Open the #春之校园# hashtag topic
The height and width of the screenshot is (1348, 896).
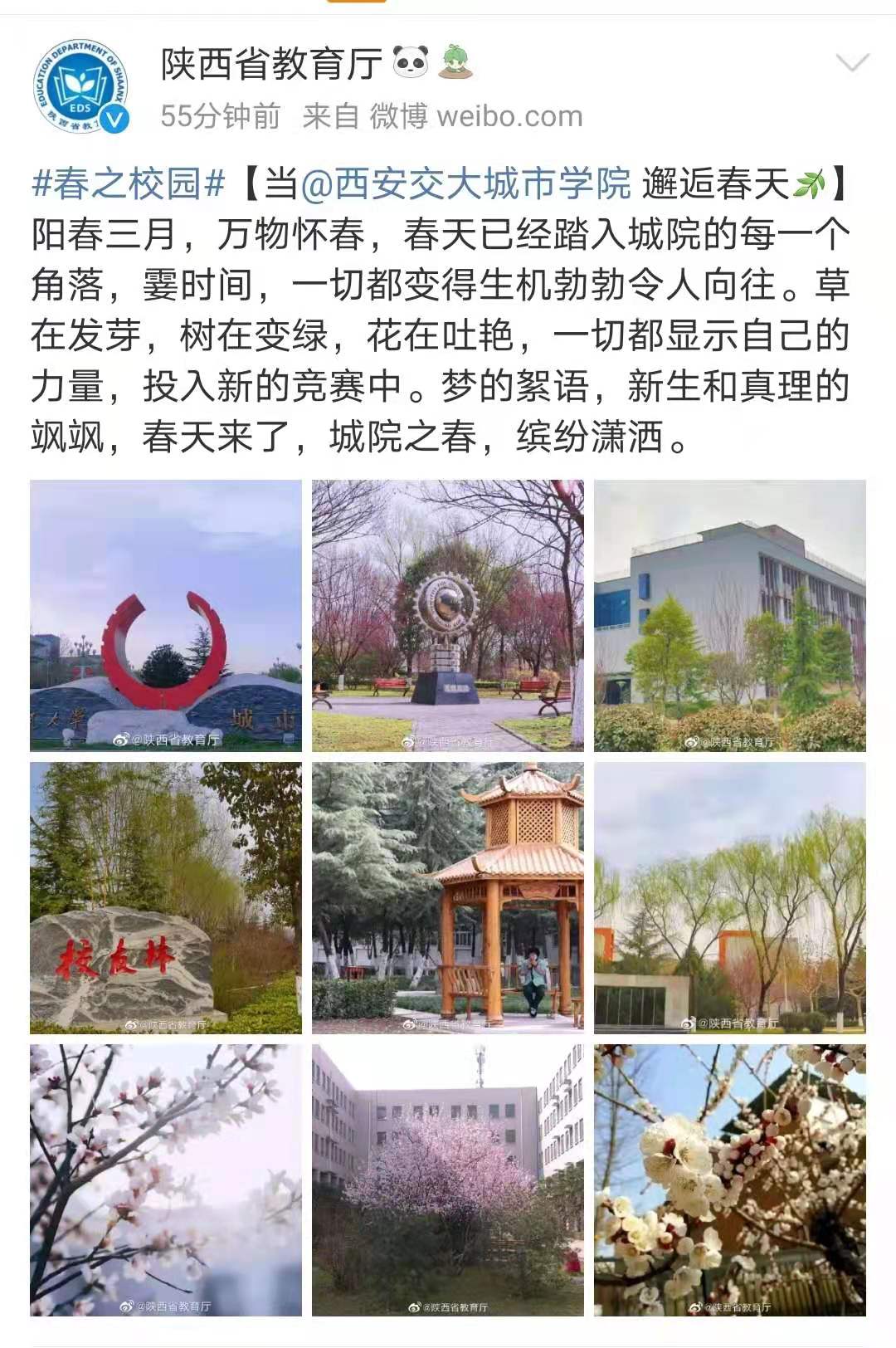(x=129, y=184)
